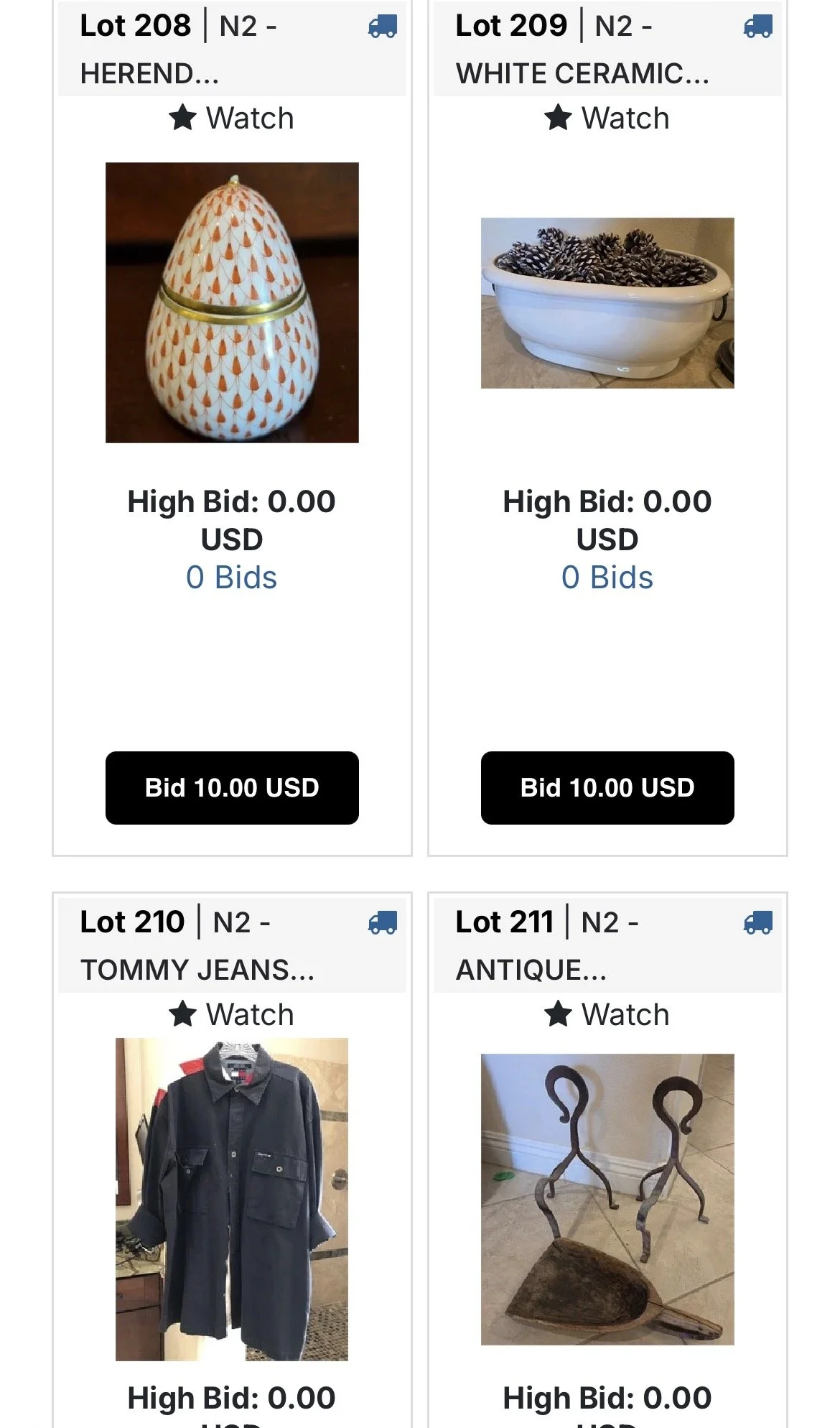Viewport: 840px width, 1428px height.
Task: Watch Lot 211 antique item
Action: pos(607,1014)
